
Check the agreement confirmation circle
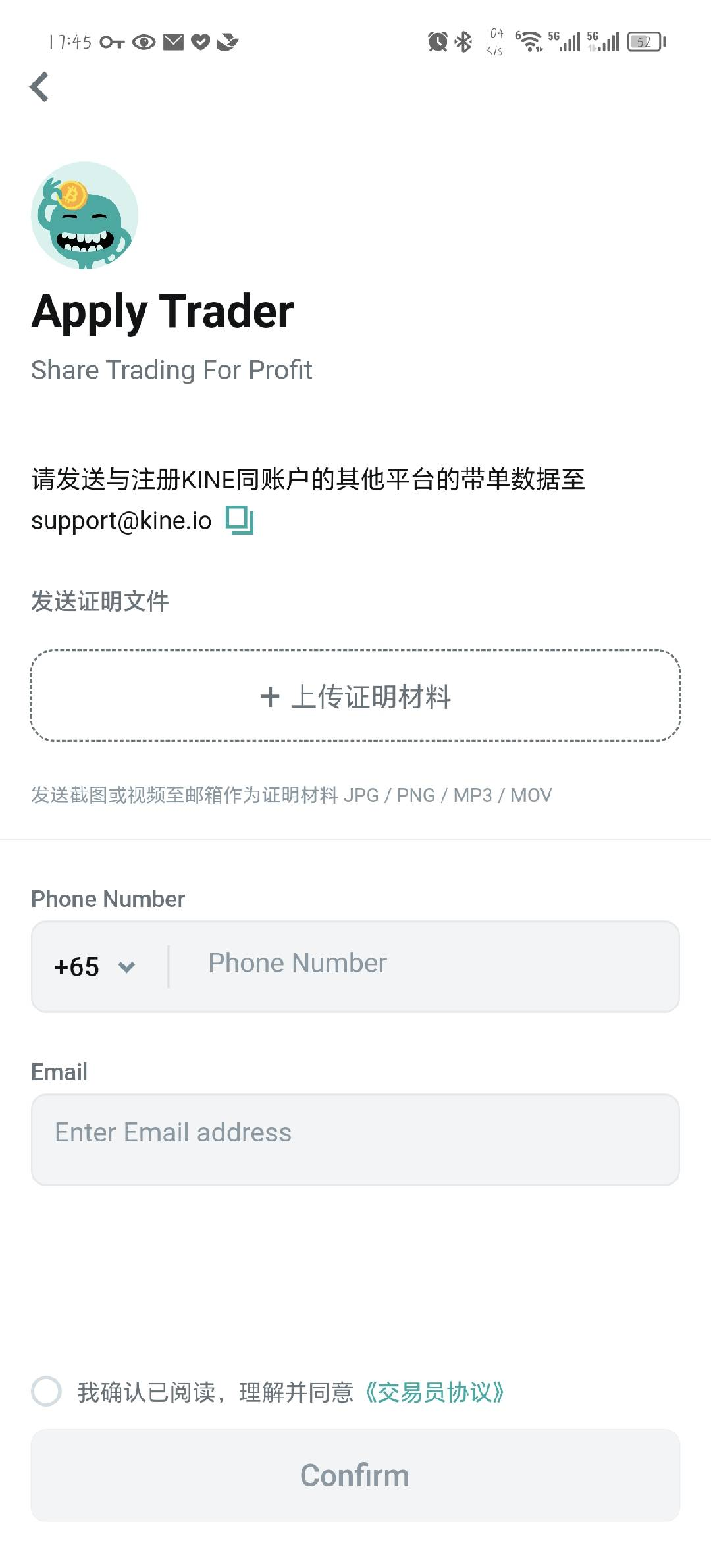click(x=47, y=1392)
